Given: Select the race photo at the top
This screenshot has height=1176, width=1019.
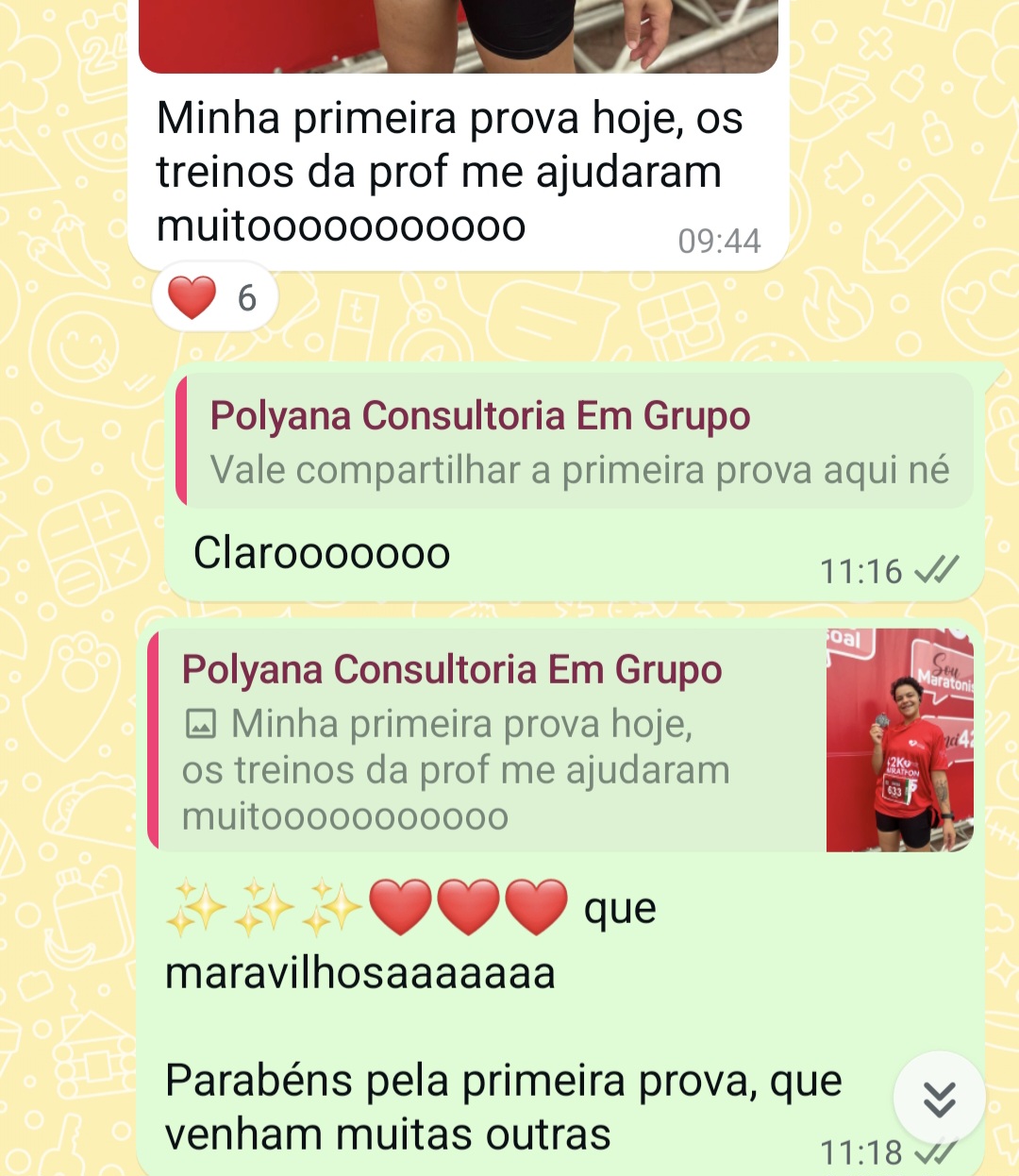Looking at the screenshot, I should (x=458, y=38).
